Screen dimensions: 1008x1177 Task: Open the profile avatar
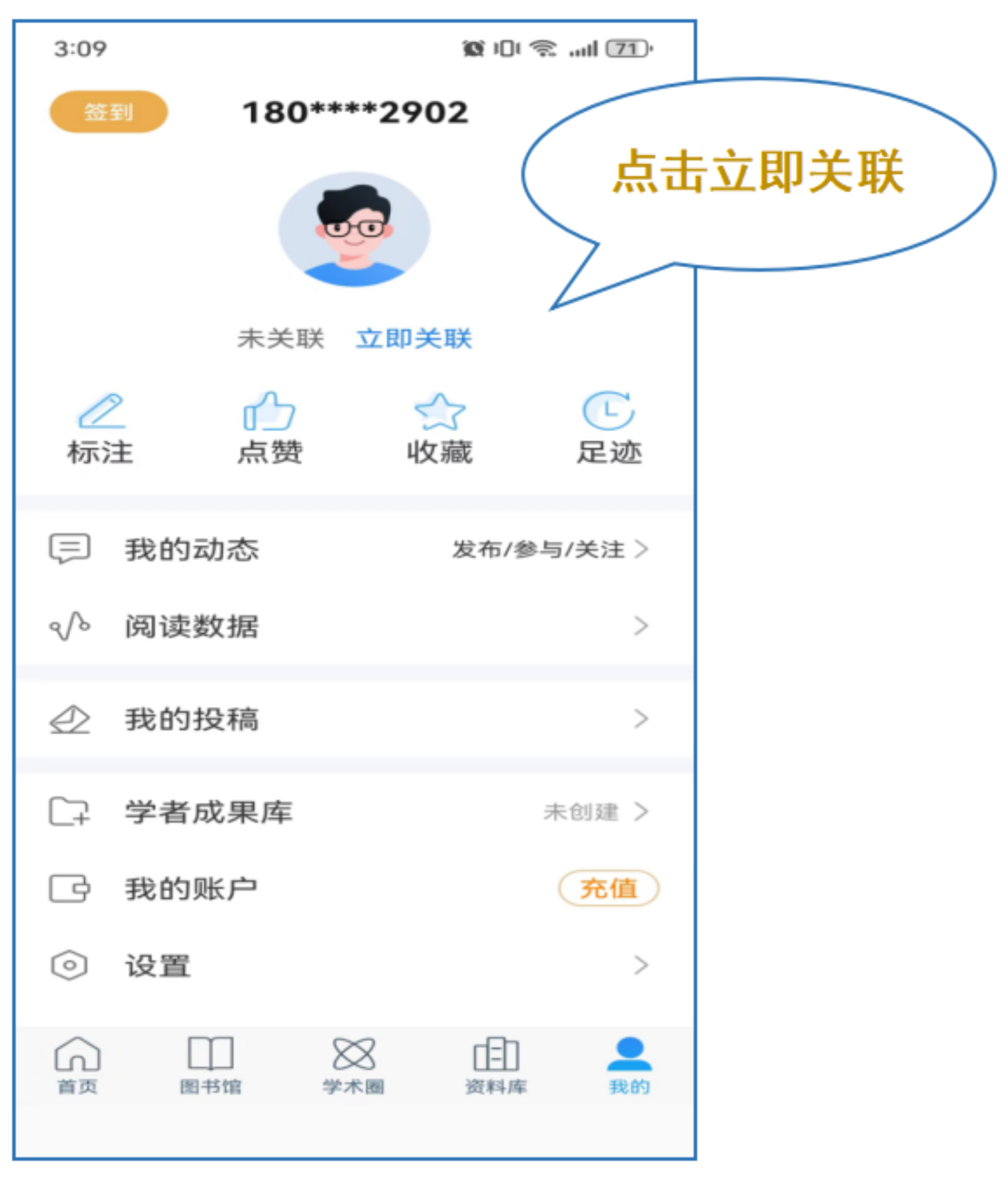[x=354, y=229]
